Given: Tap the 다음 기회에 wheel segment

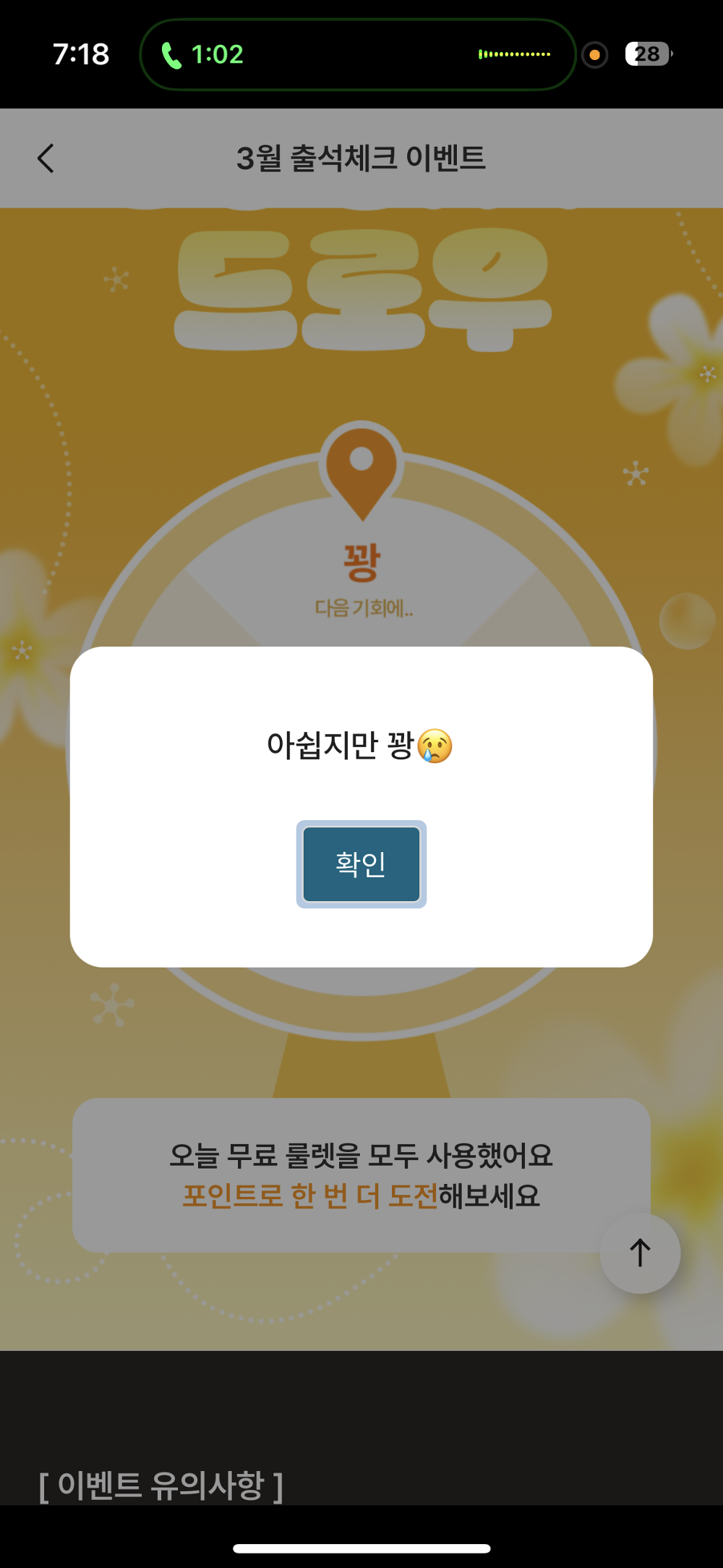Looking at the screenshot, I should click(x=361, y=608).
